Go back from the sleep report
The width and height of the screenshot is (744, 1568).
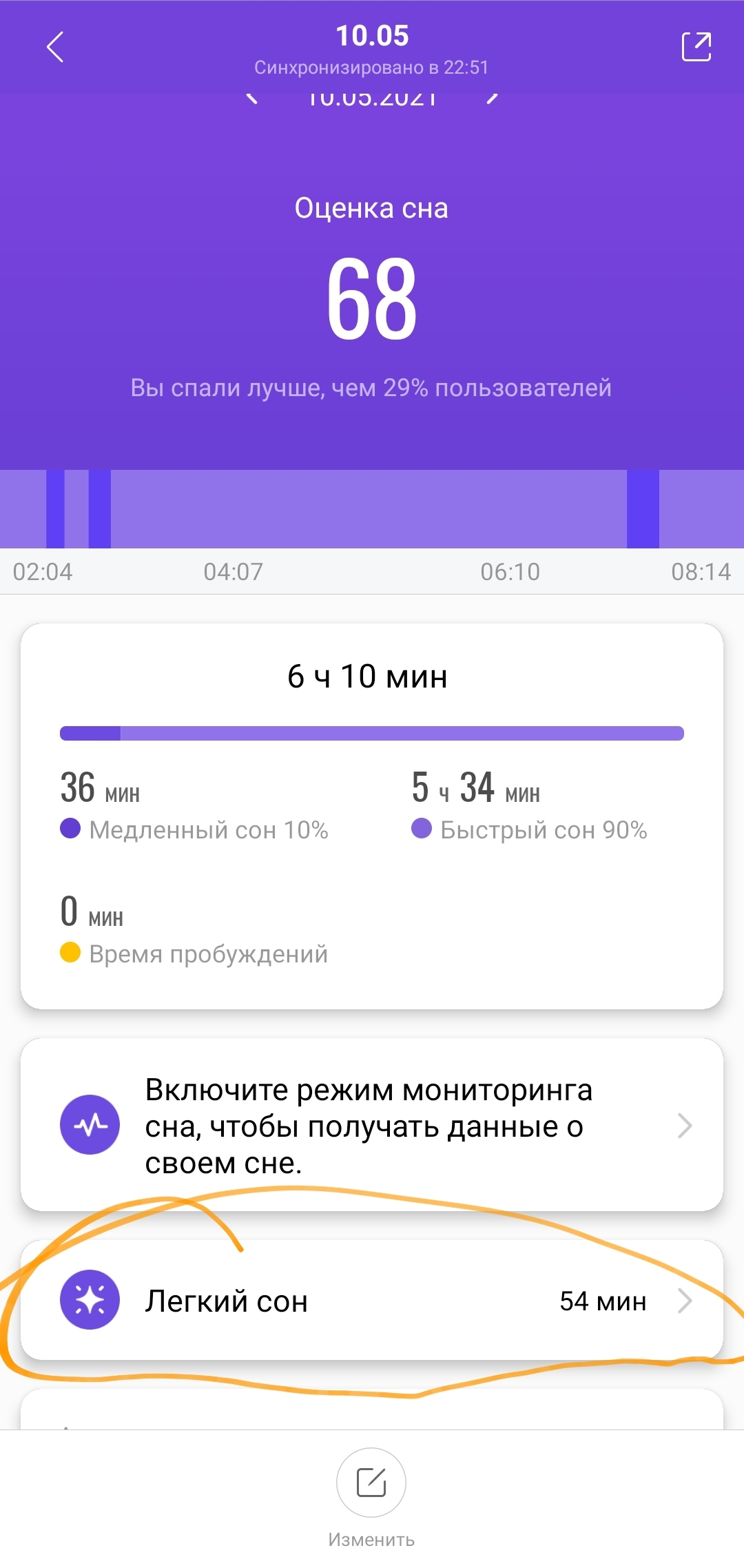[x=55, y=47]
